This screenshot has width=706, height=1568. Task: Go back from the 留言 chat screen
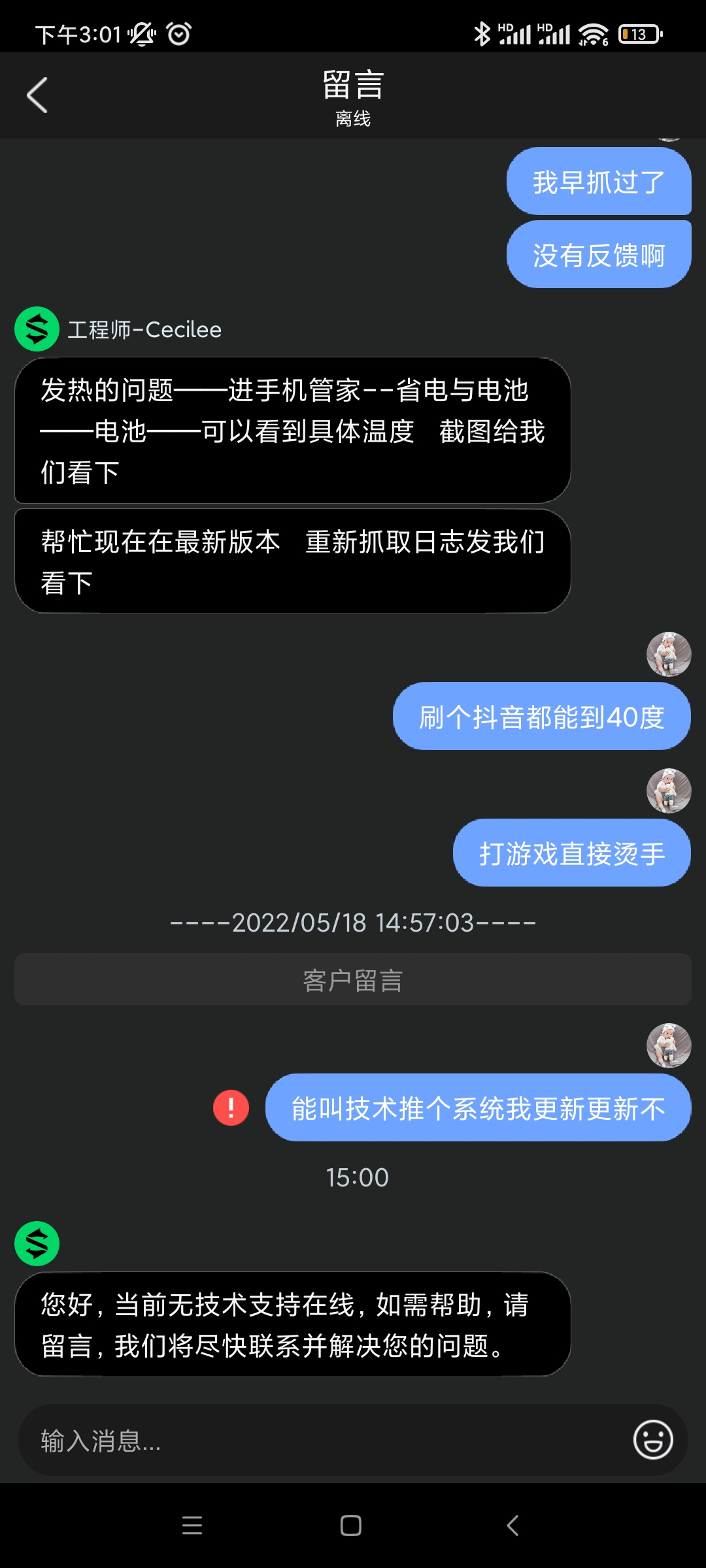37,95
